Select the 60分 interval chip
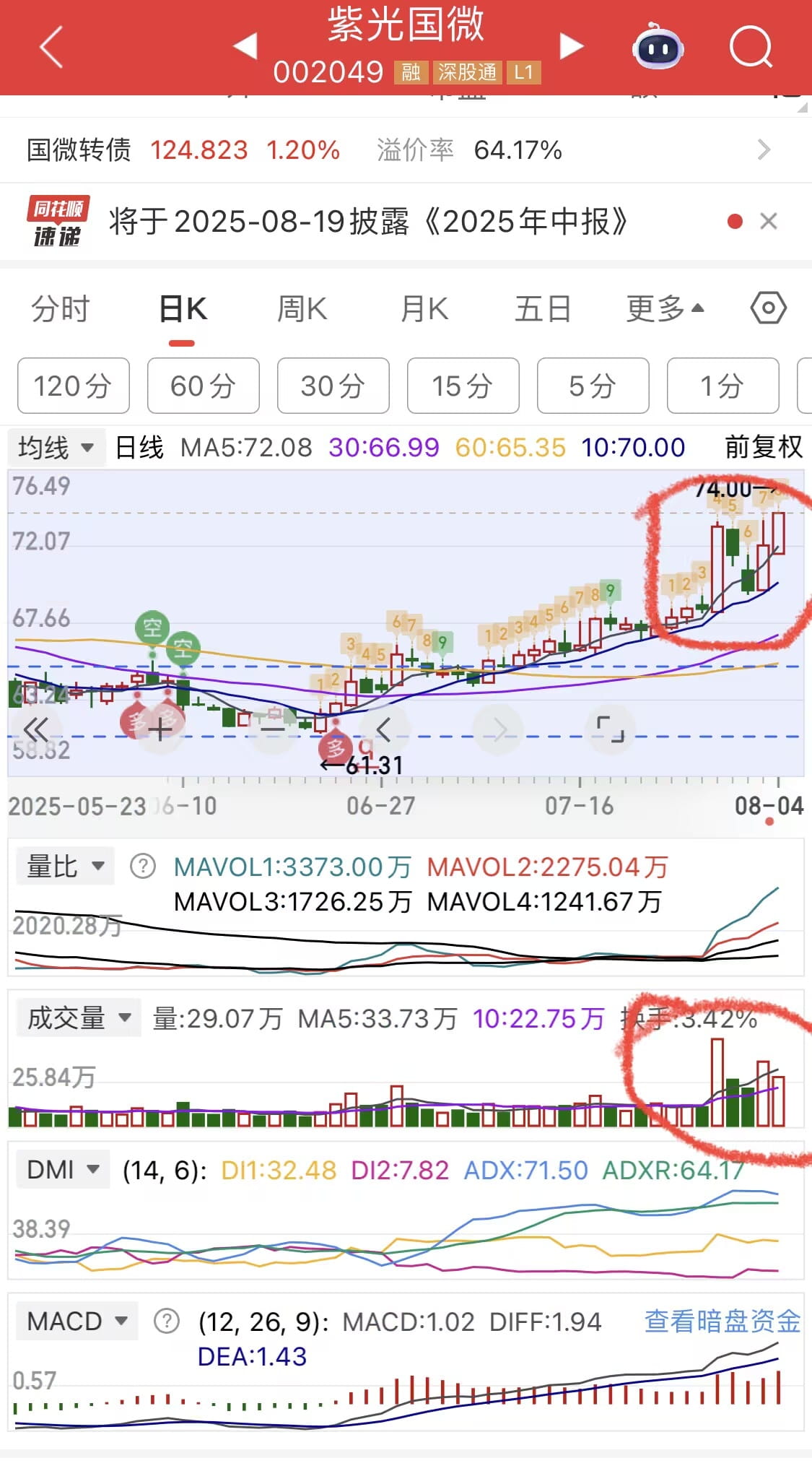812x1471 pixels. [203, 386]
